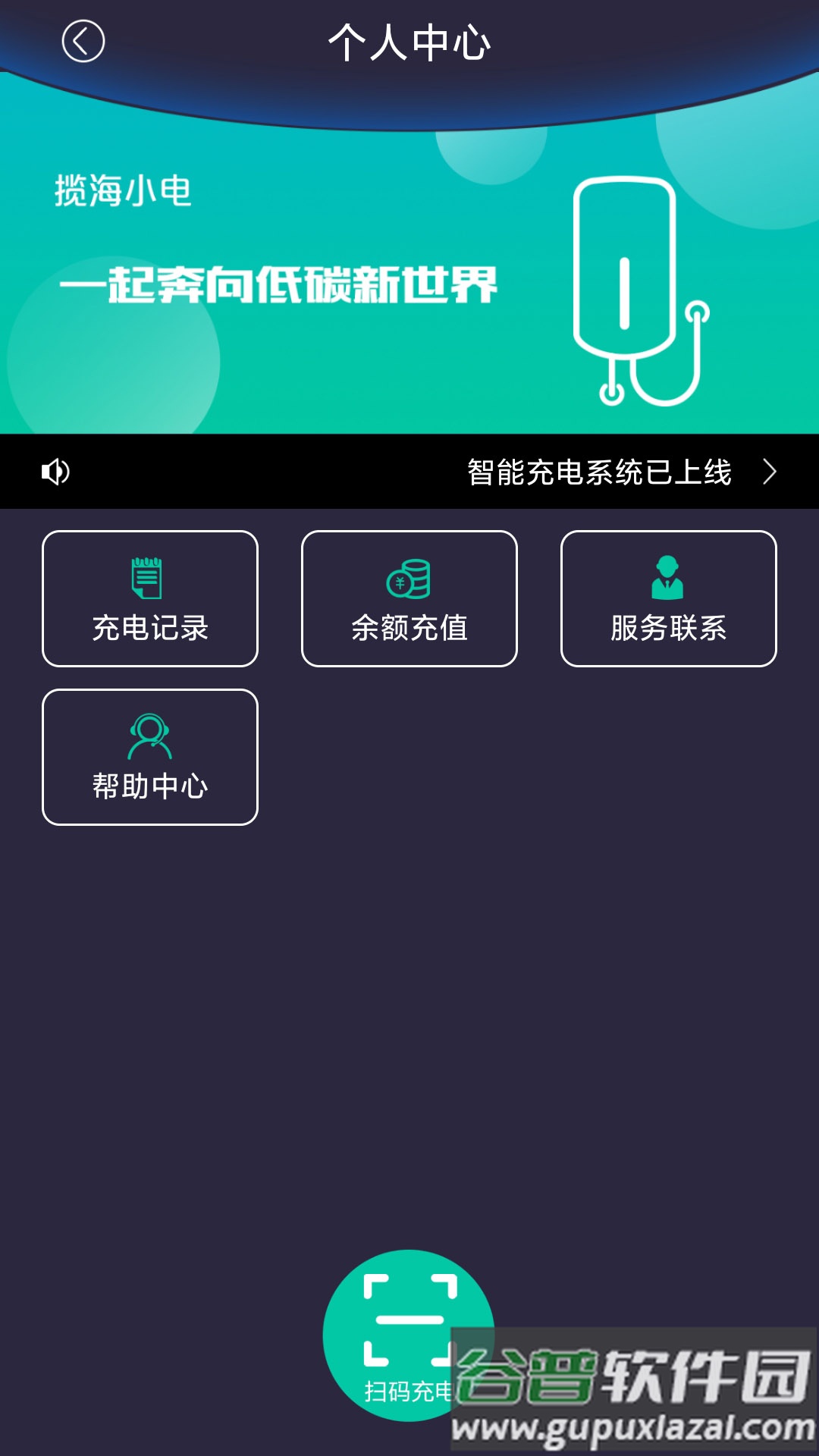
Task: Click the coin stack icon above 余额充值
Action: click(409, 578)
